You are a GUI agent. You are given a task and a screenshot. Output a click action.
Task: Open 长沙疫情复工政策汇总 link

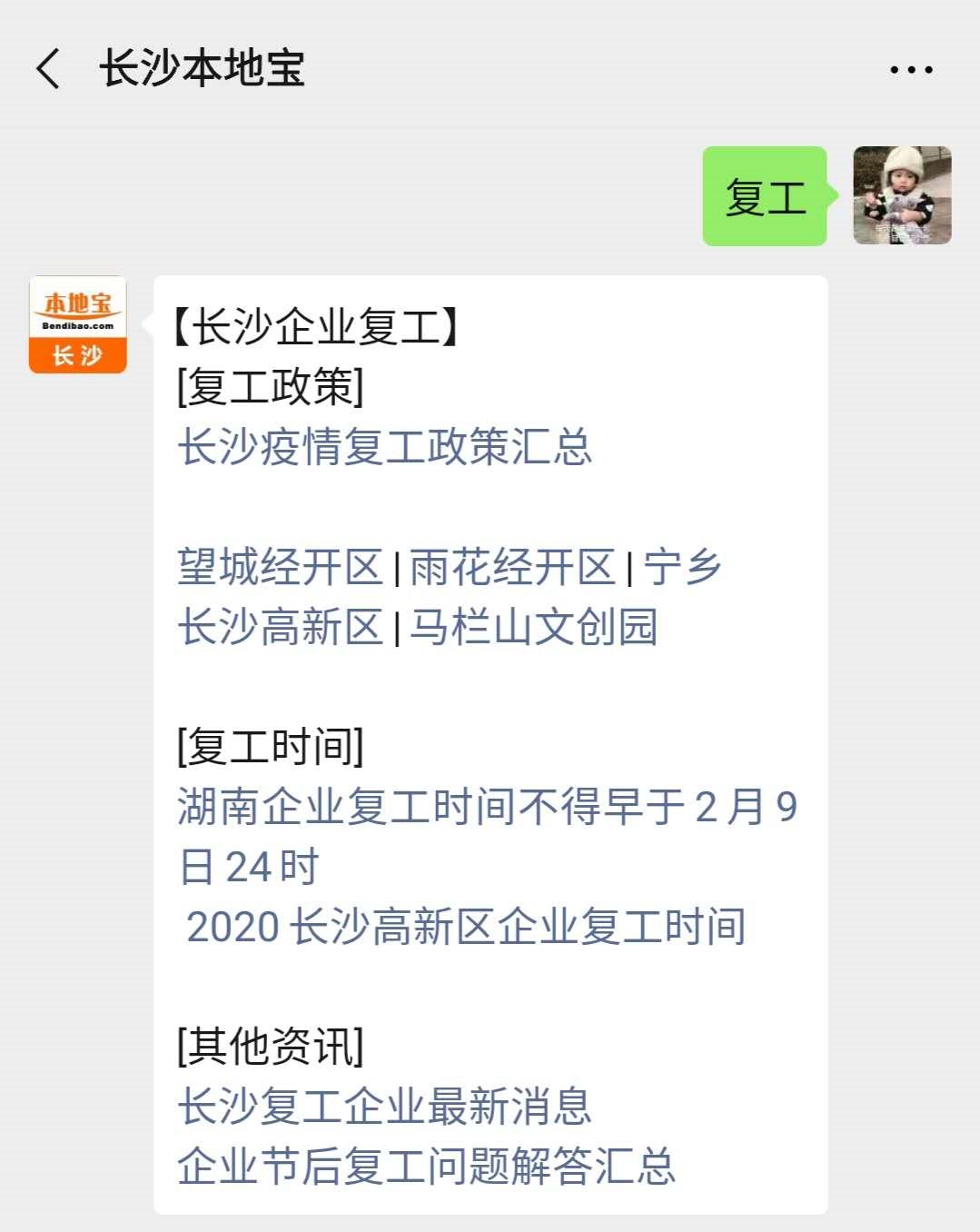[x=384, y=447]
